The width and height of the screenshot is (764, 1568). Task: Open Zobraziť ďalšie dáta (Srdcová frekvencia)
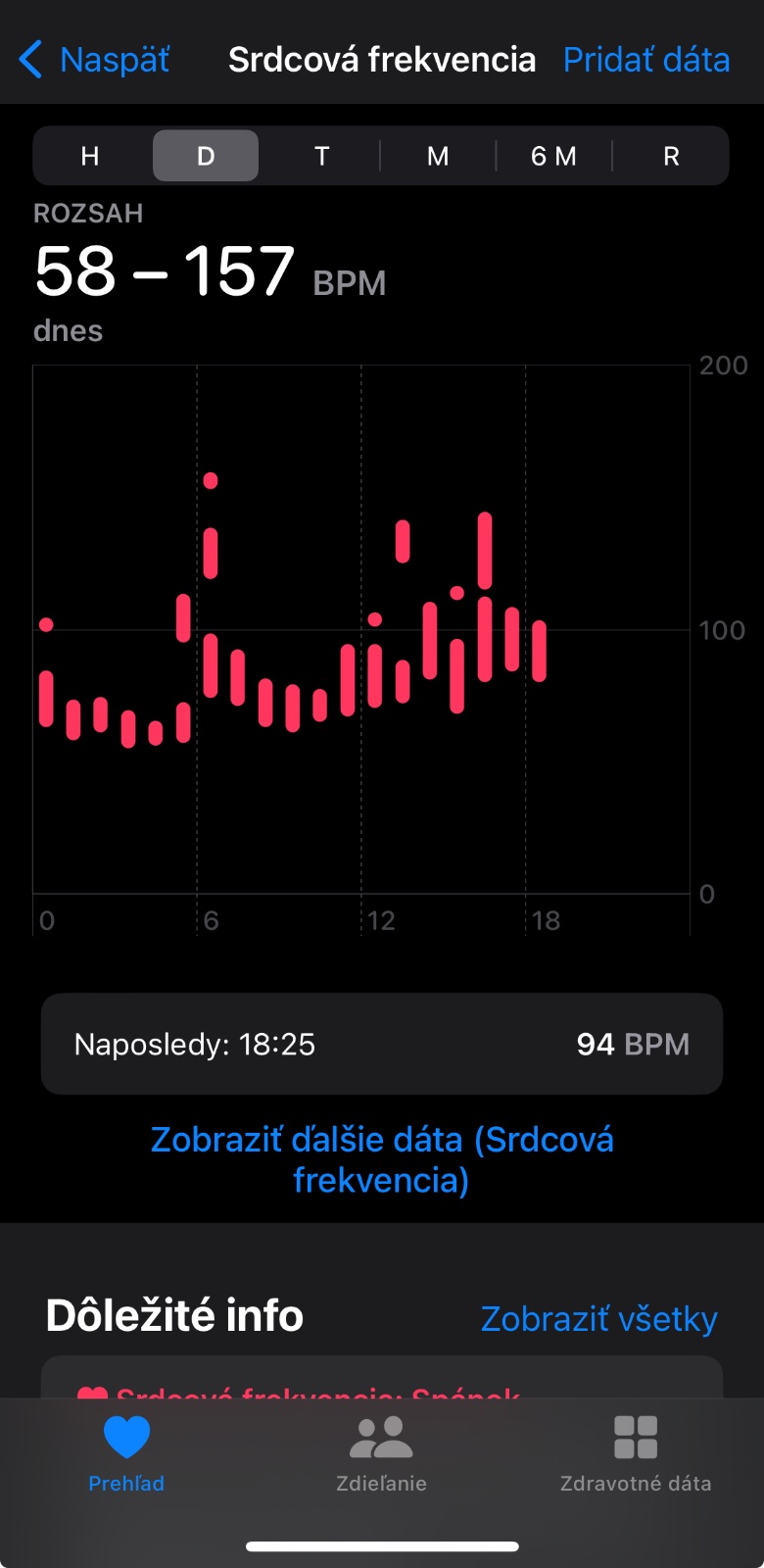382,1159
